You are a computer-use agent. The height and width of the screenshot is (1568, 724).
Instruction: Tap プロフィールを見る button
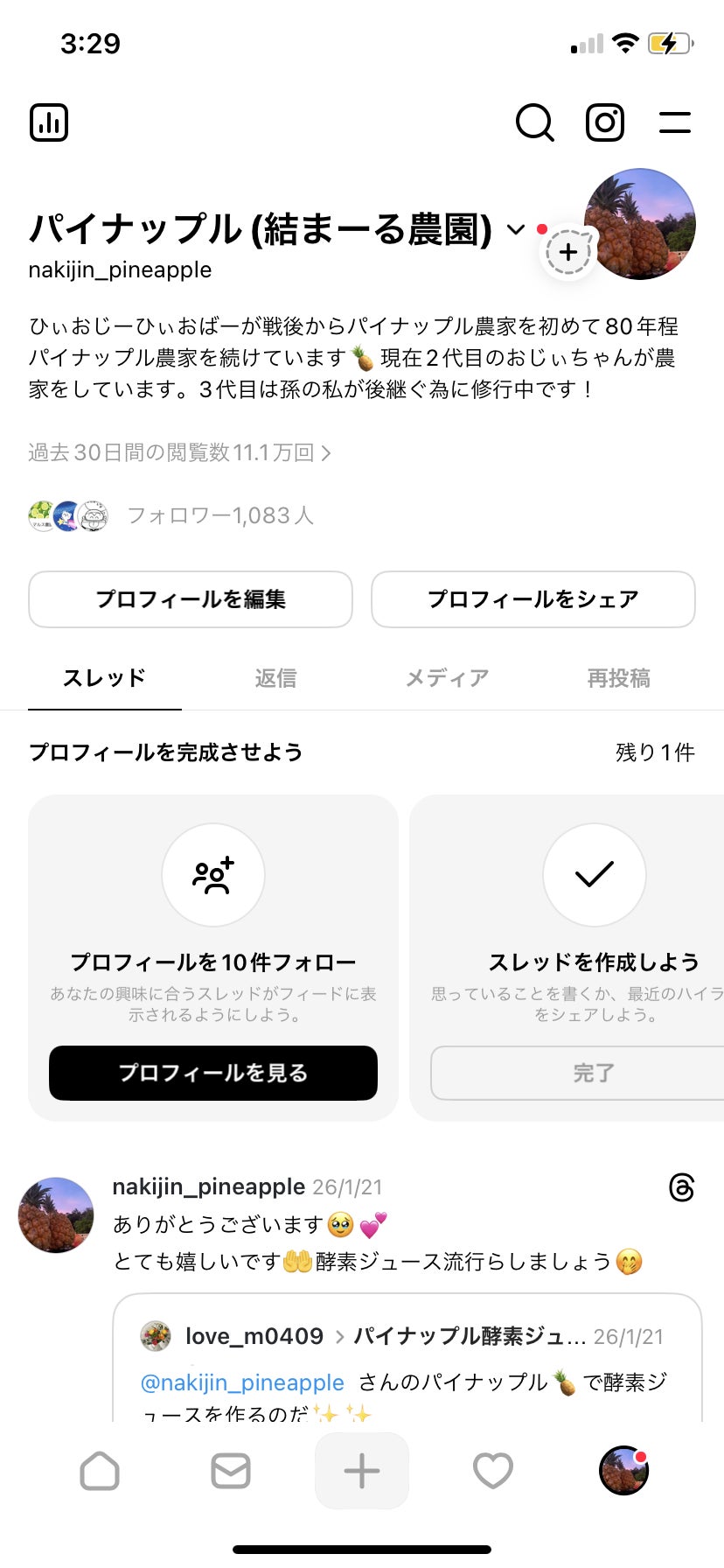(x=213, y=1073)
